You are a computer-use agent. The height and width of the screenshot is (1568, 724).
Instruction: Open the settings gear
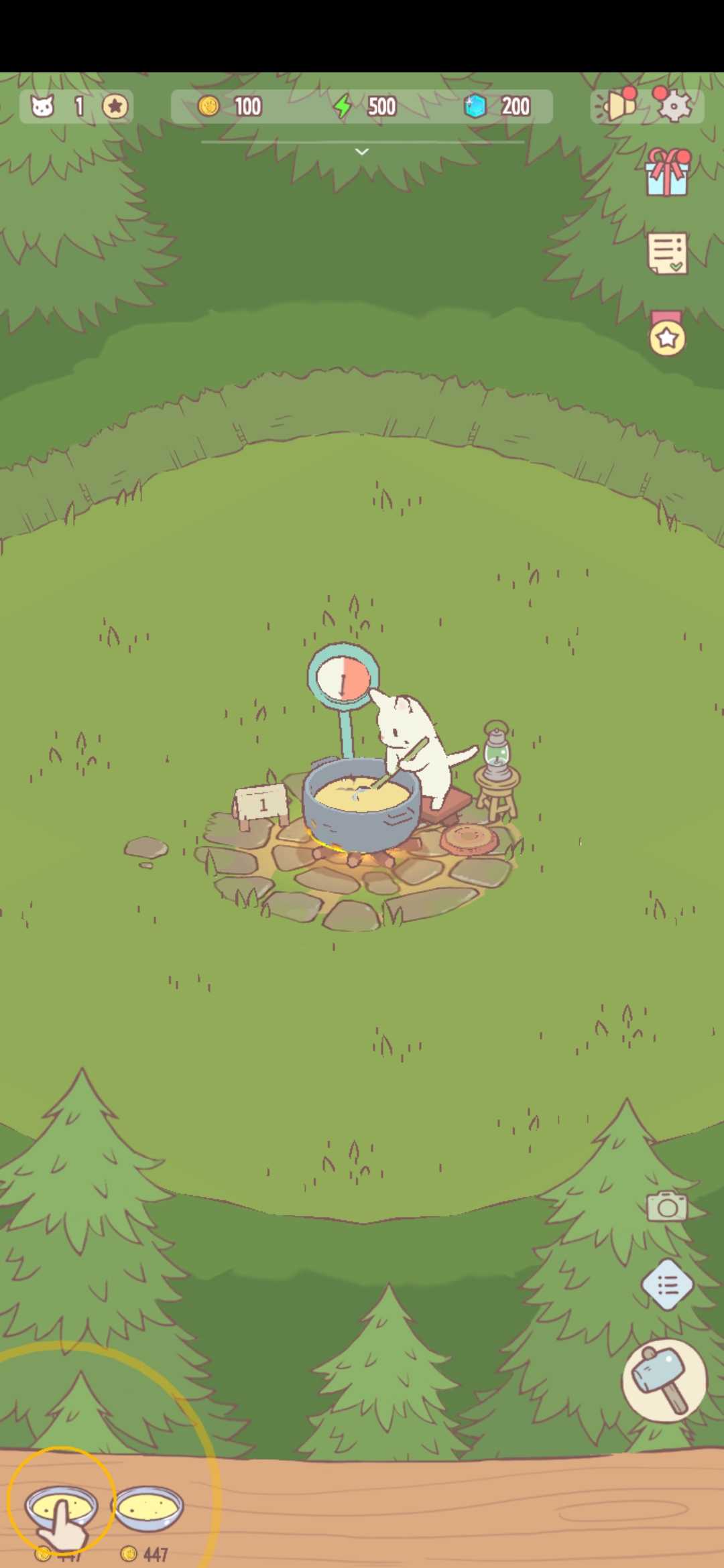click(x=672, y=105)
